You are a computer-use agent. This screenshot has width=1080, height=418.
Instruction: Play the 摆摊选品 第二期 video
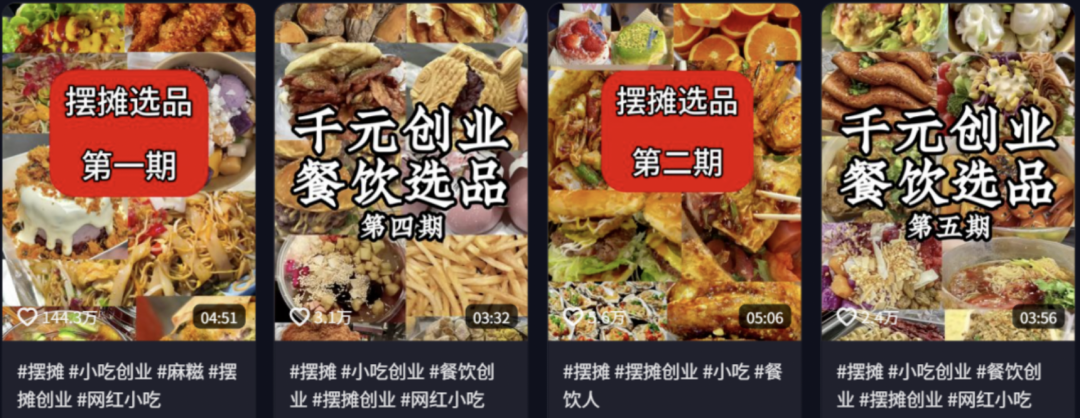[674, 170]
